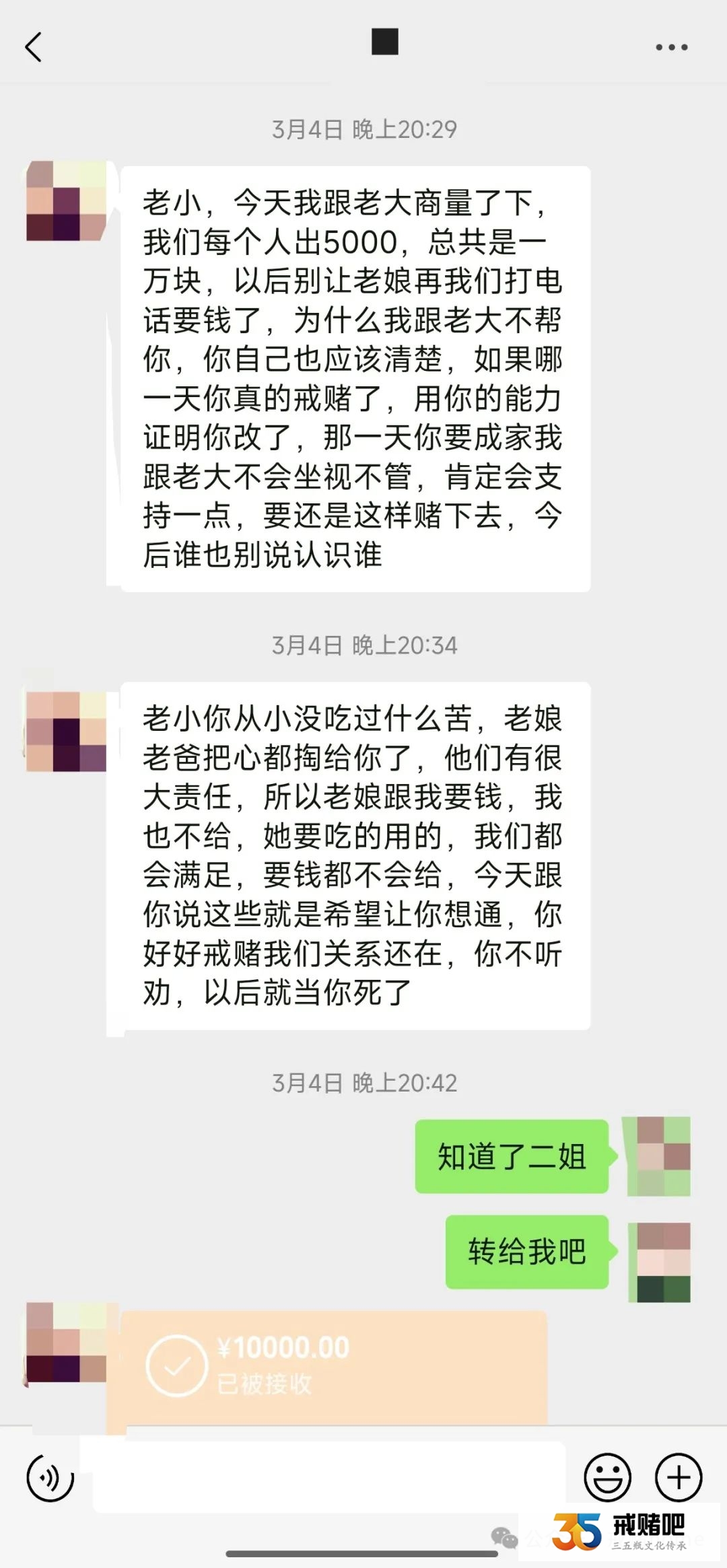The image size is (727, 1568).
Task: Open the plus attachments menu
Action: [678, 1478]
